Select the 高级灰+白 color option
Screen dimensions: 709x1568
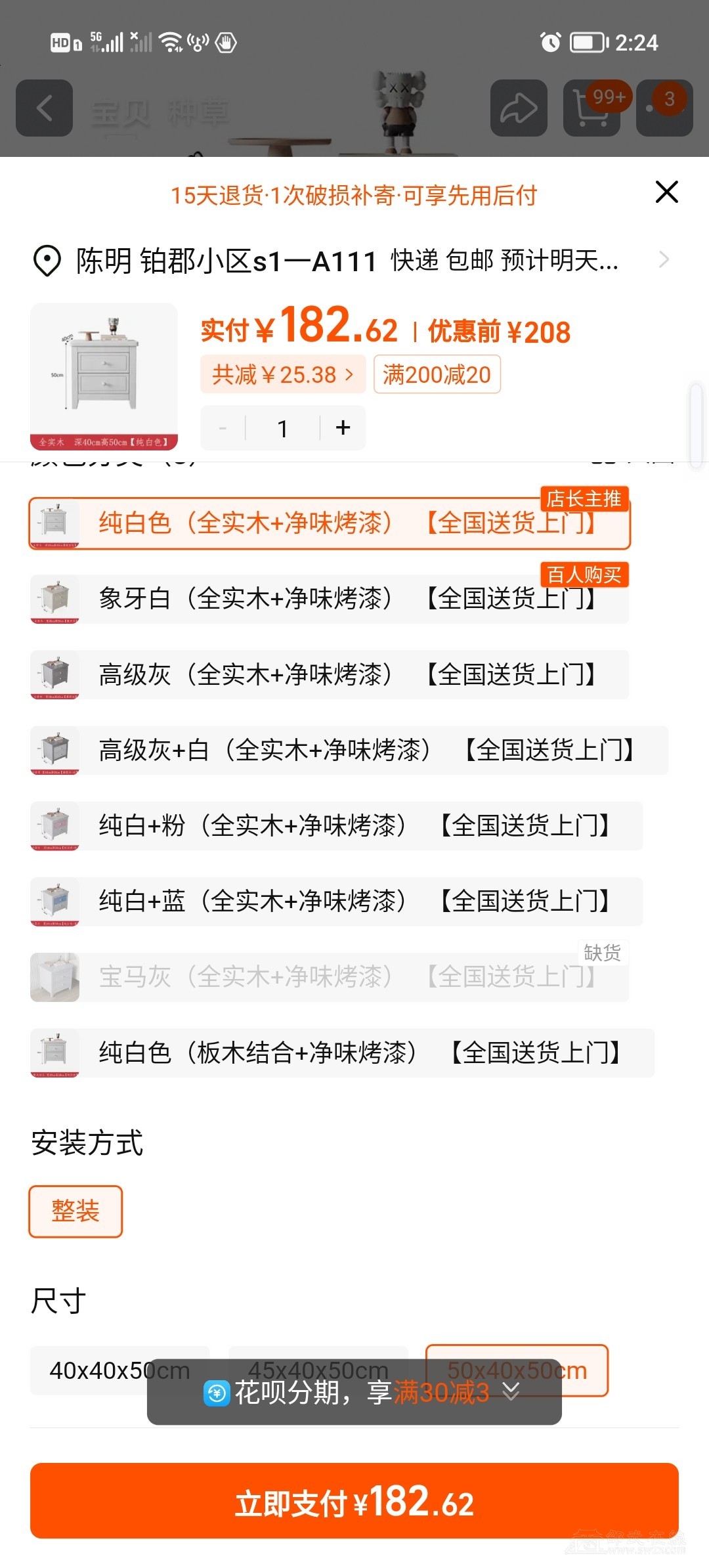(348, 751)
